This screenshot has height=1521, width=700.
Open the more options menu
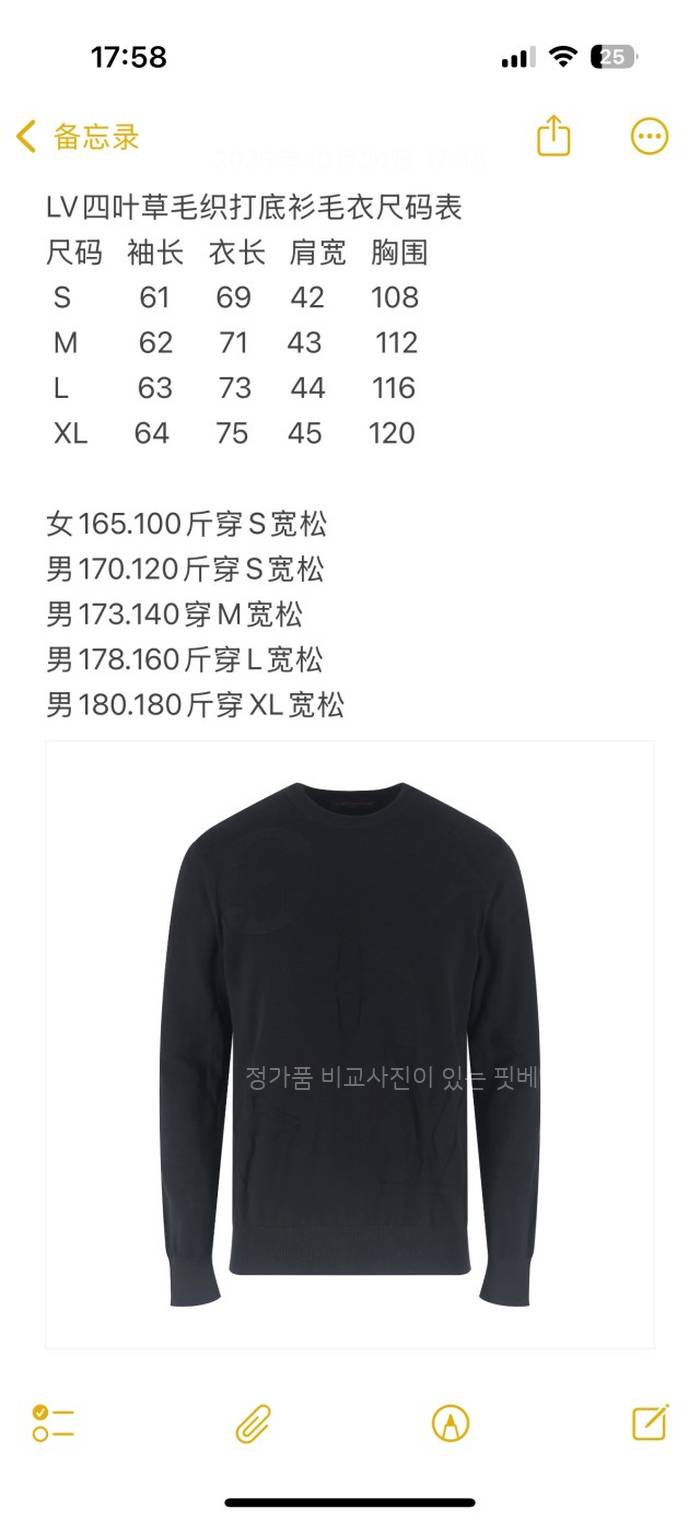649,136
